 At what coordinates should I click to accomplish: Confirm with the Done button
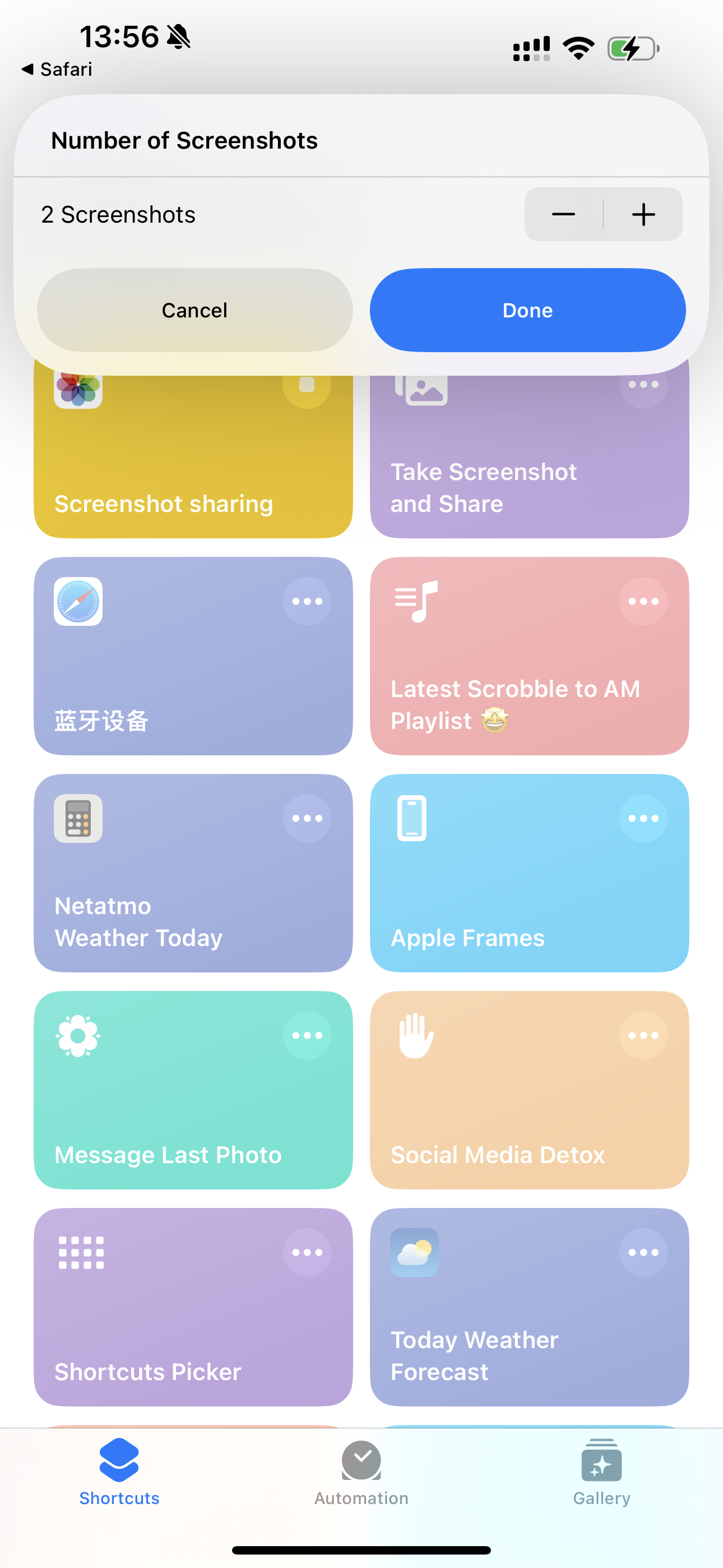(527, 311)
